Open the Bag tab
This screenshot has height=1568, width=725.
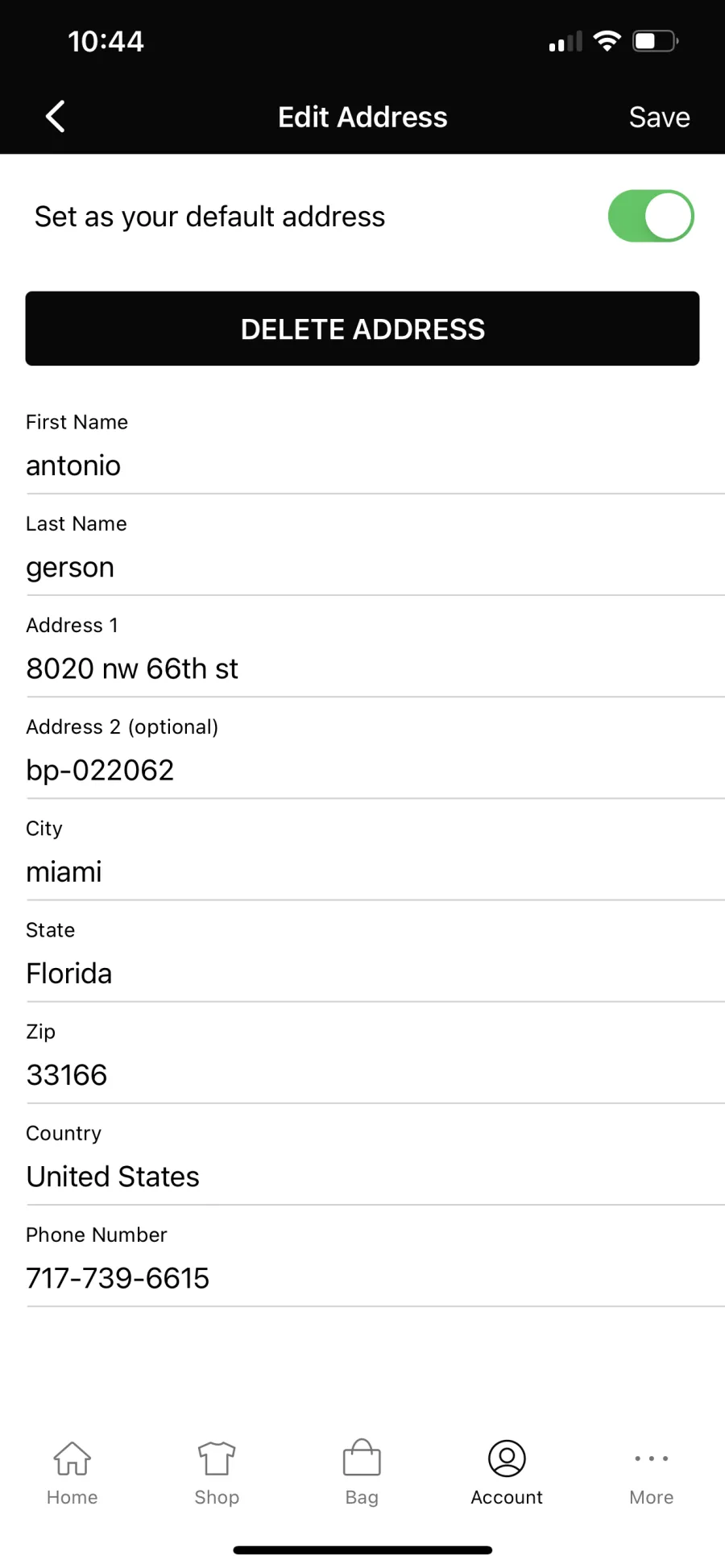362,1473
